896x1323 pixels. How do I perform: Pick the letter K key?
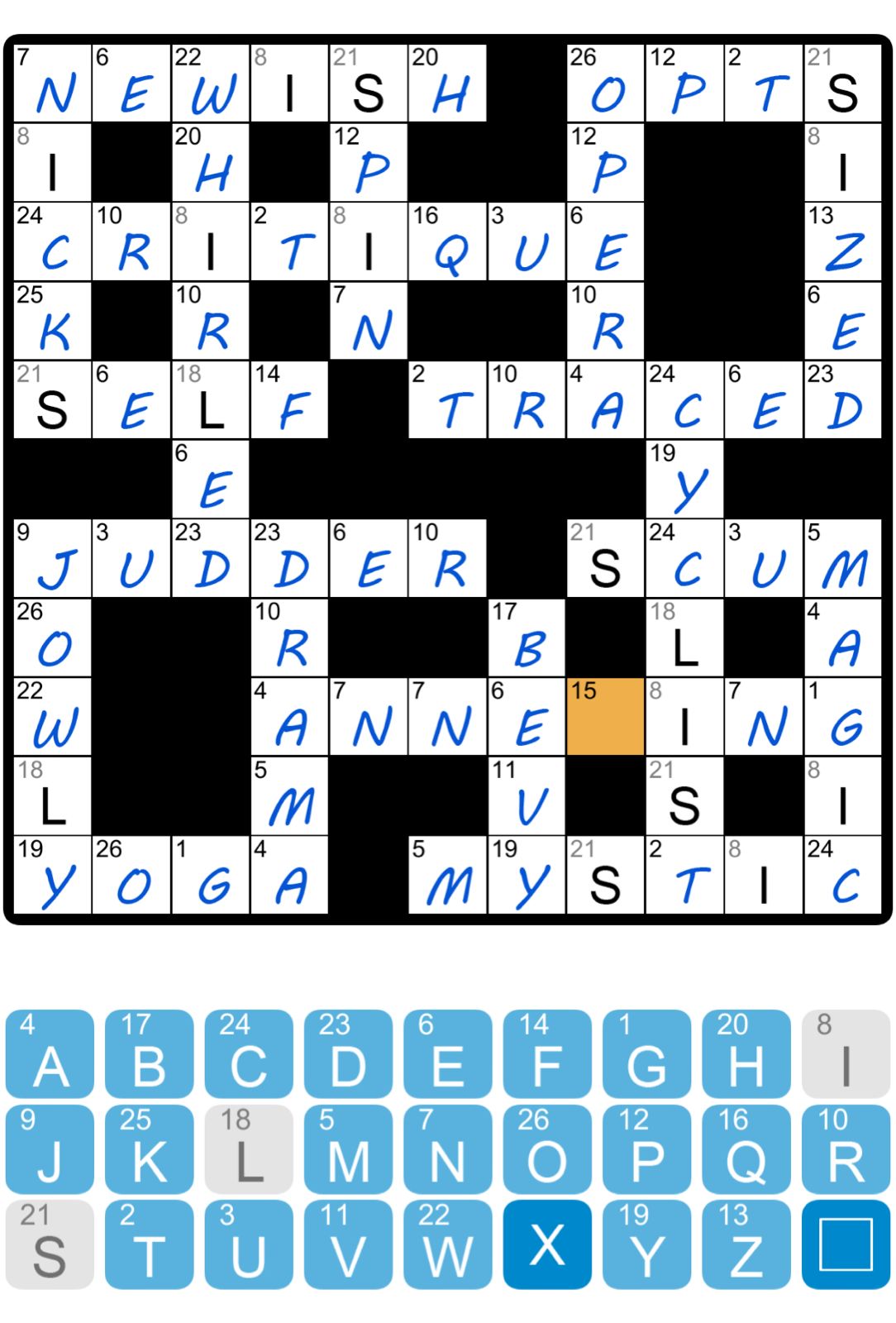click(x=149, y=1149)
